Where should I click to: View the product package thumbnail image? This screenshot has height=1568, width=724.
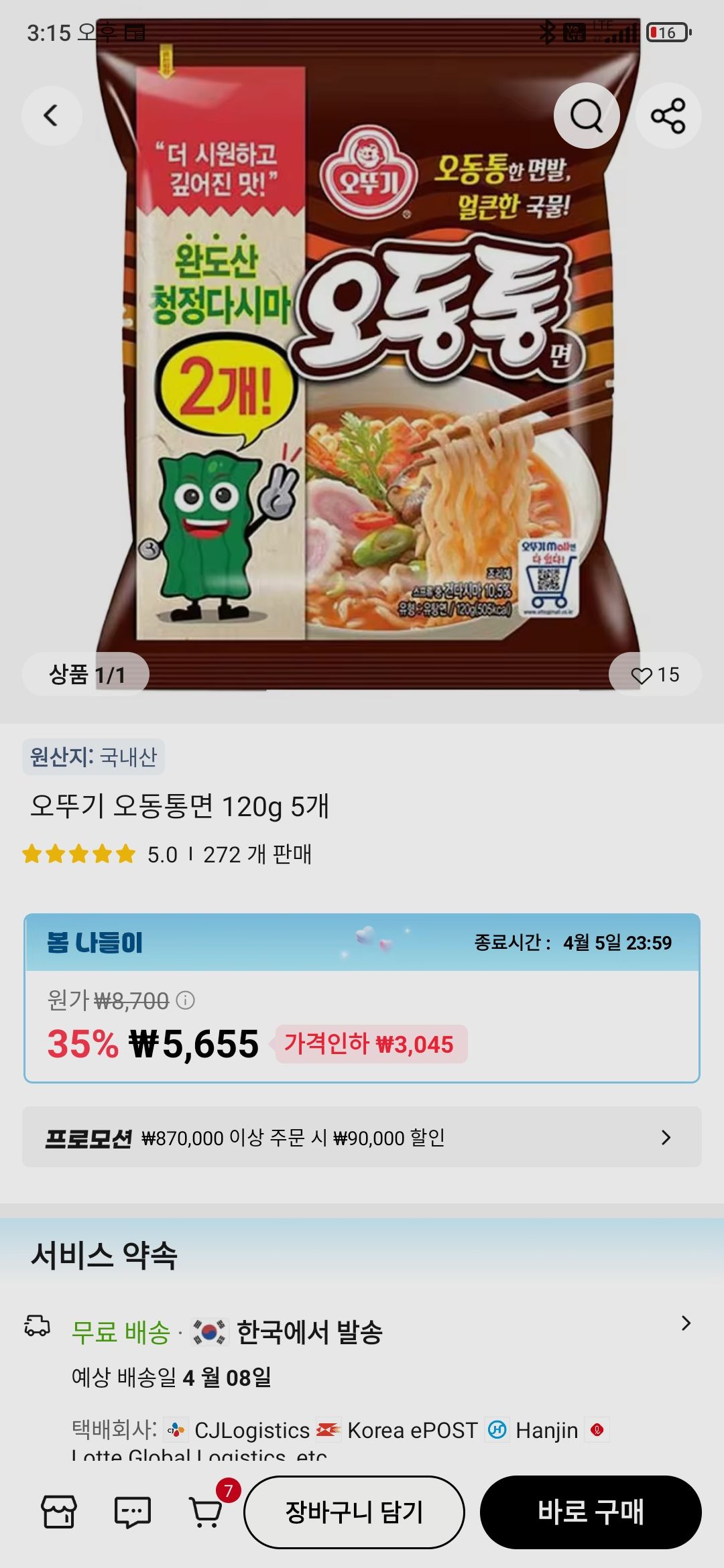click(362, 348)
